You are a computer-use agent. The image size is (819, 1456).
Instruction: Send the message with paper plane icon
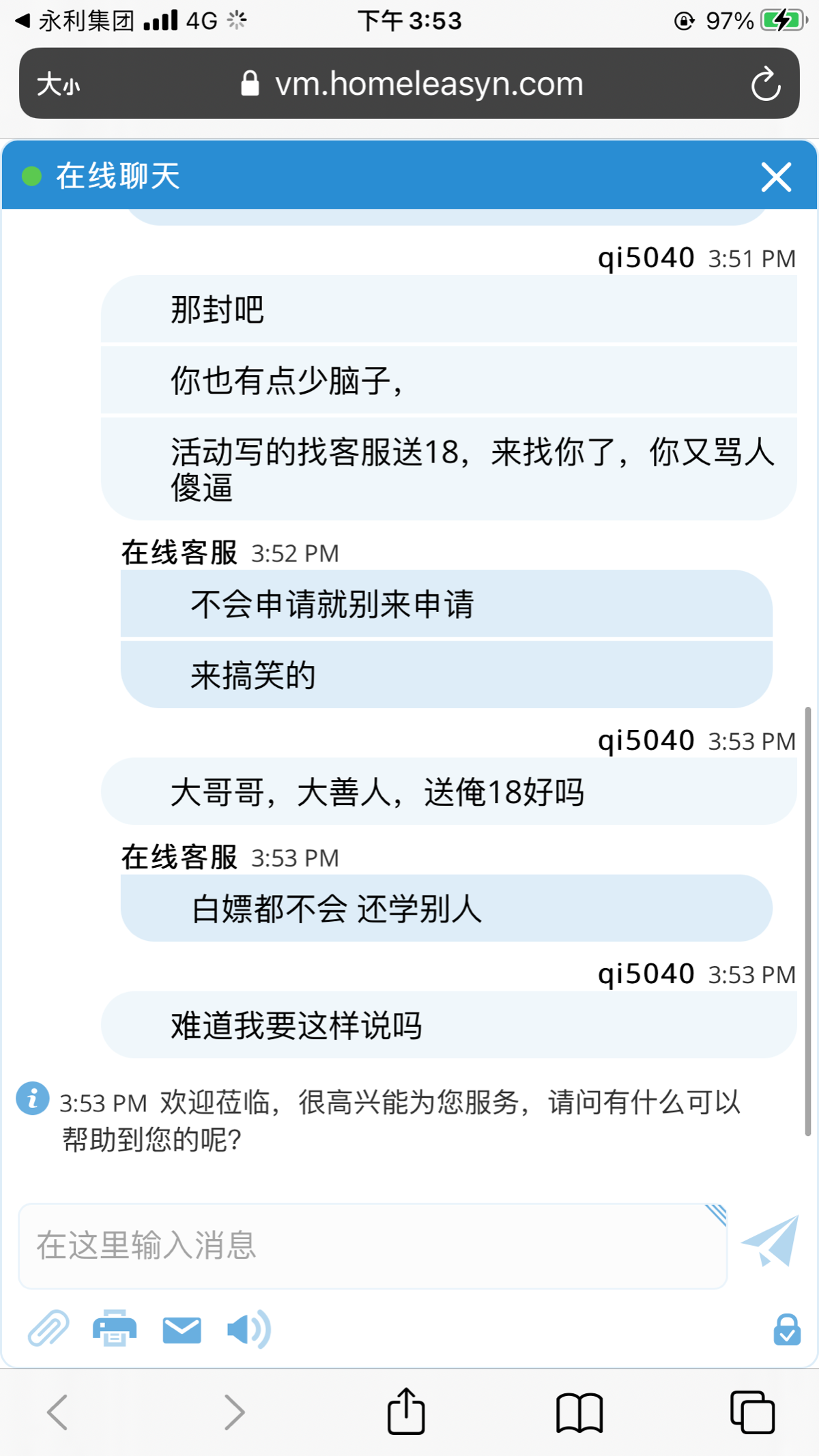pos(771,1242)
